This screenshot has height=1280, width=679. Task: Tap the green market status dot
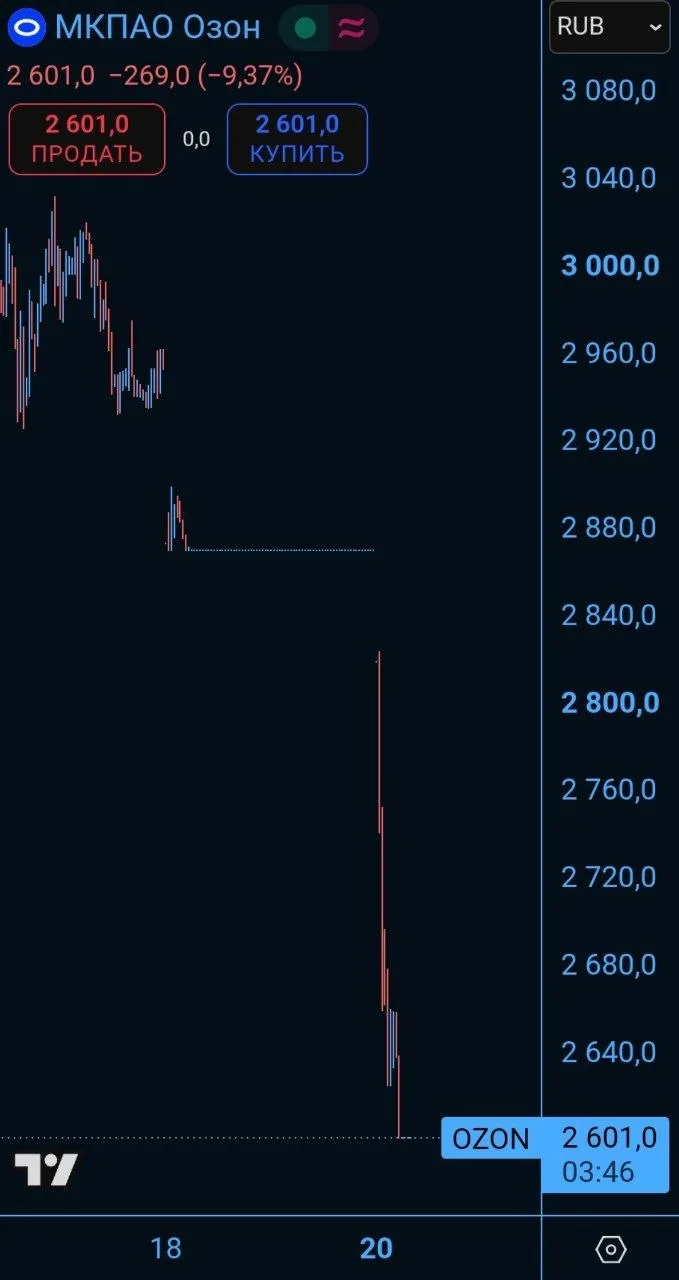[x=306, y=28]
